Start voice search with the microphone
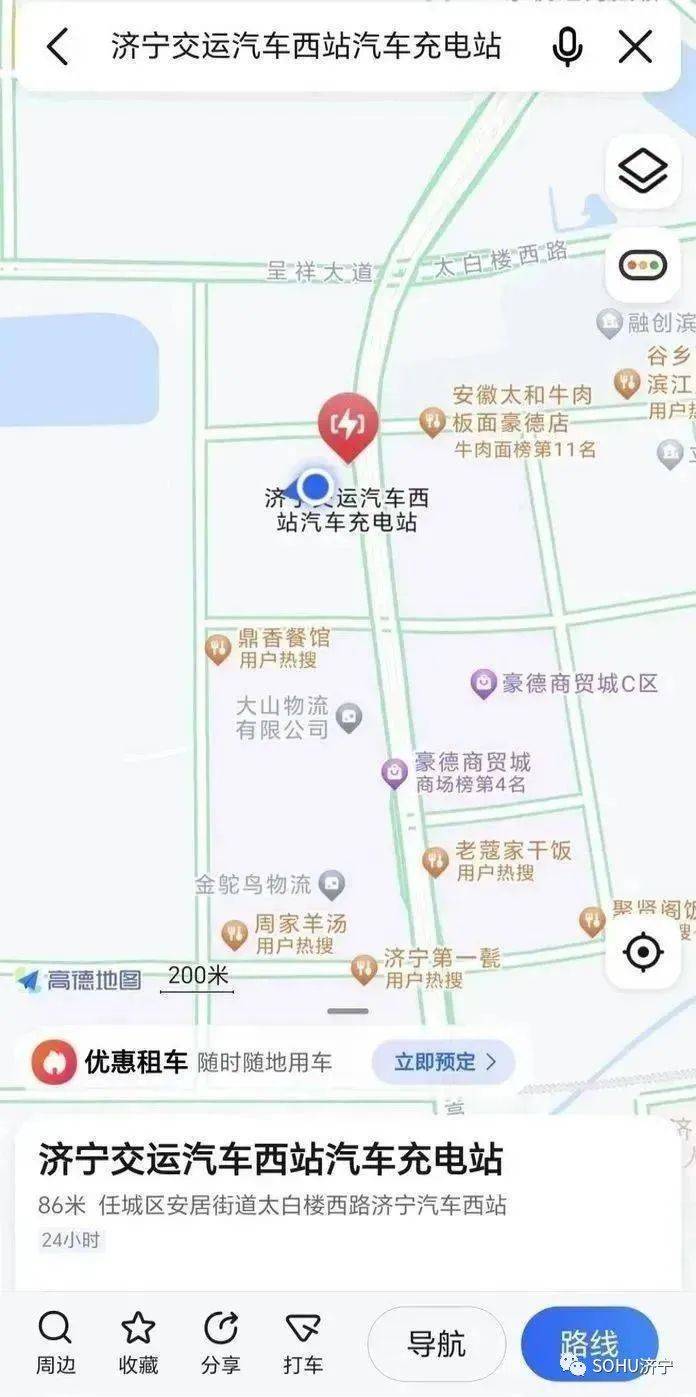696x1397 pixels. click(x=567, y=47)
